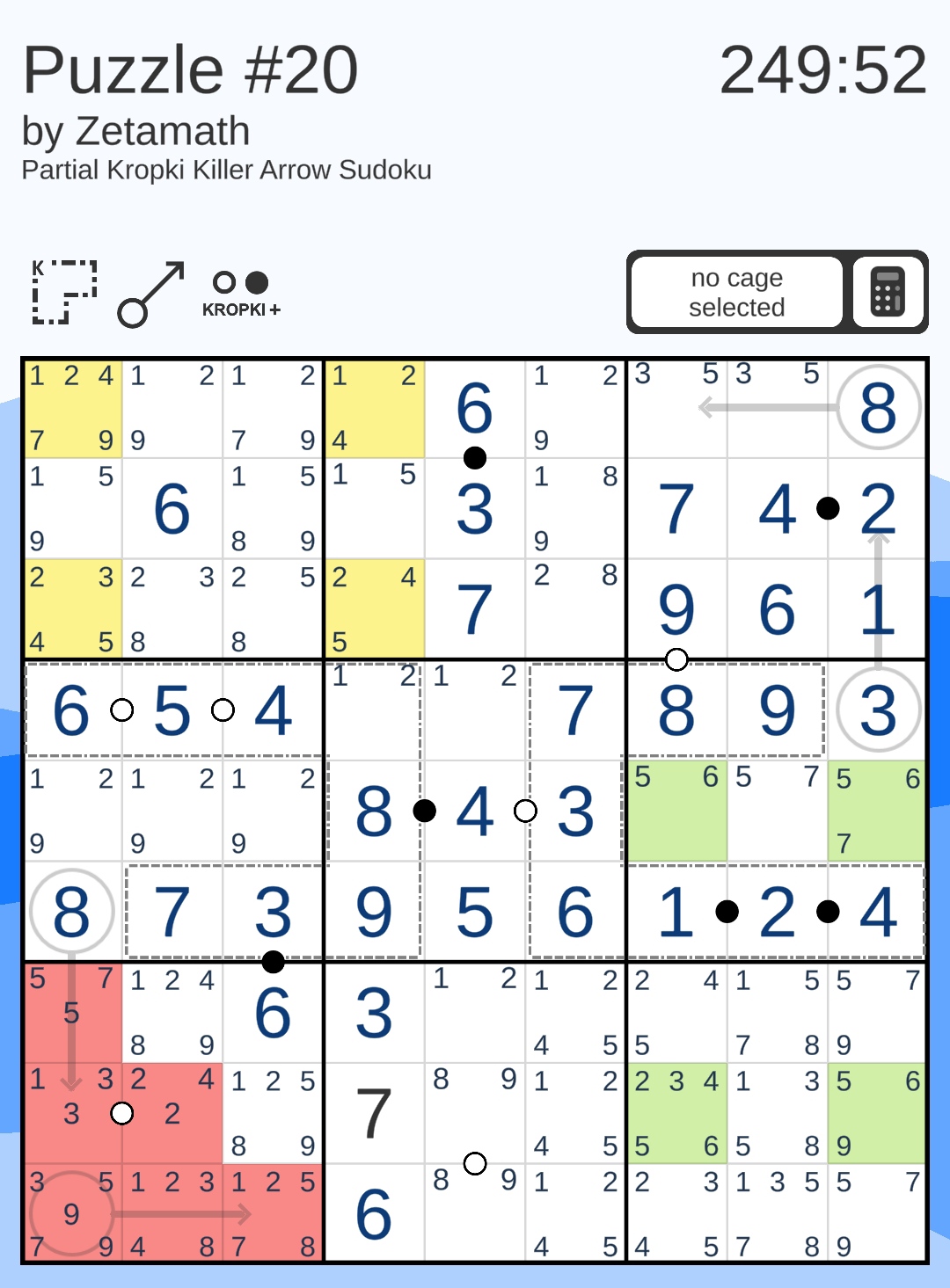The height and width of the screenshot is (1288, 950).
Task: Select the cell with candidates 1 3 5 7 8
Action: tap(778, 1214)
